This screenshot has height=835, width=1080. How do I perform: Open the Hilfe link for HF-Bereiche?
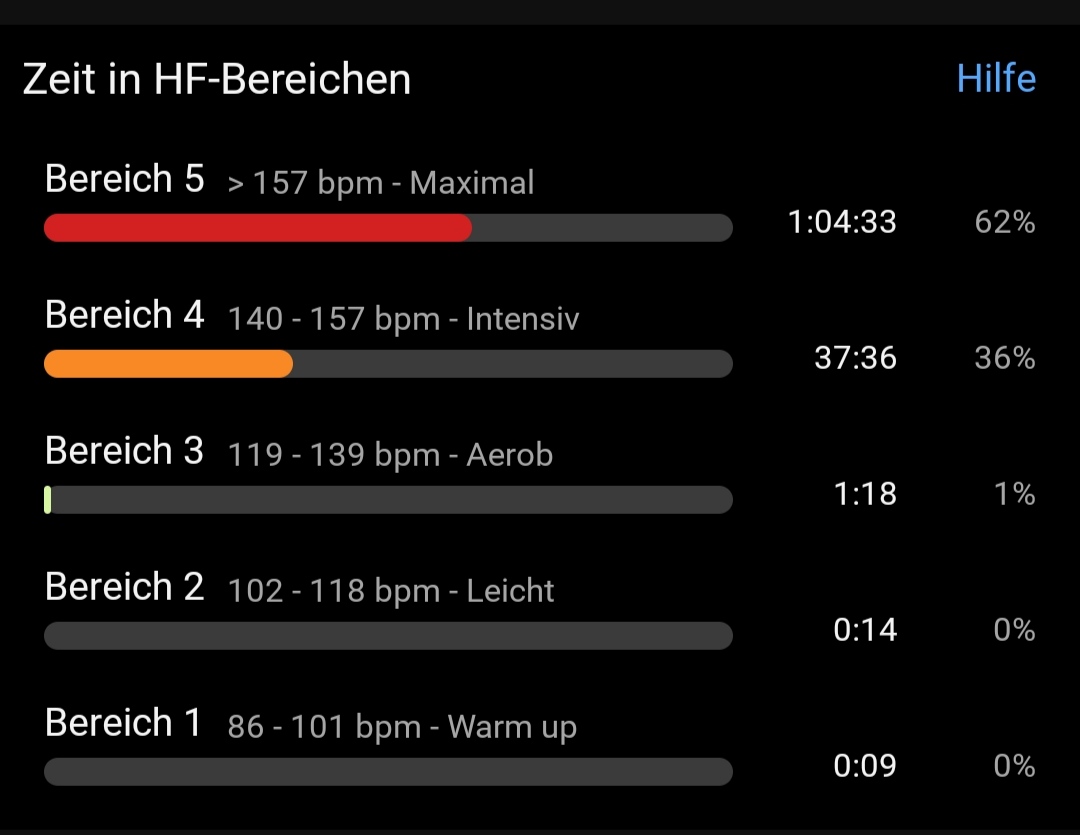996,78
